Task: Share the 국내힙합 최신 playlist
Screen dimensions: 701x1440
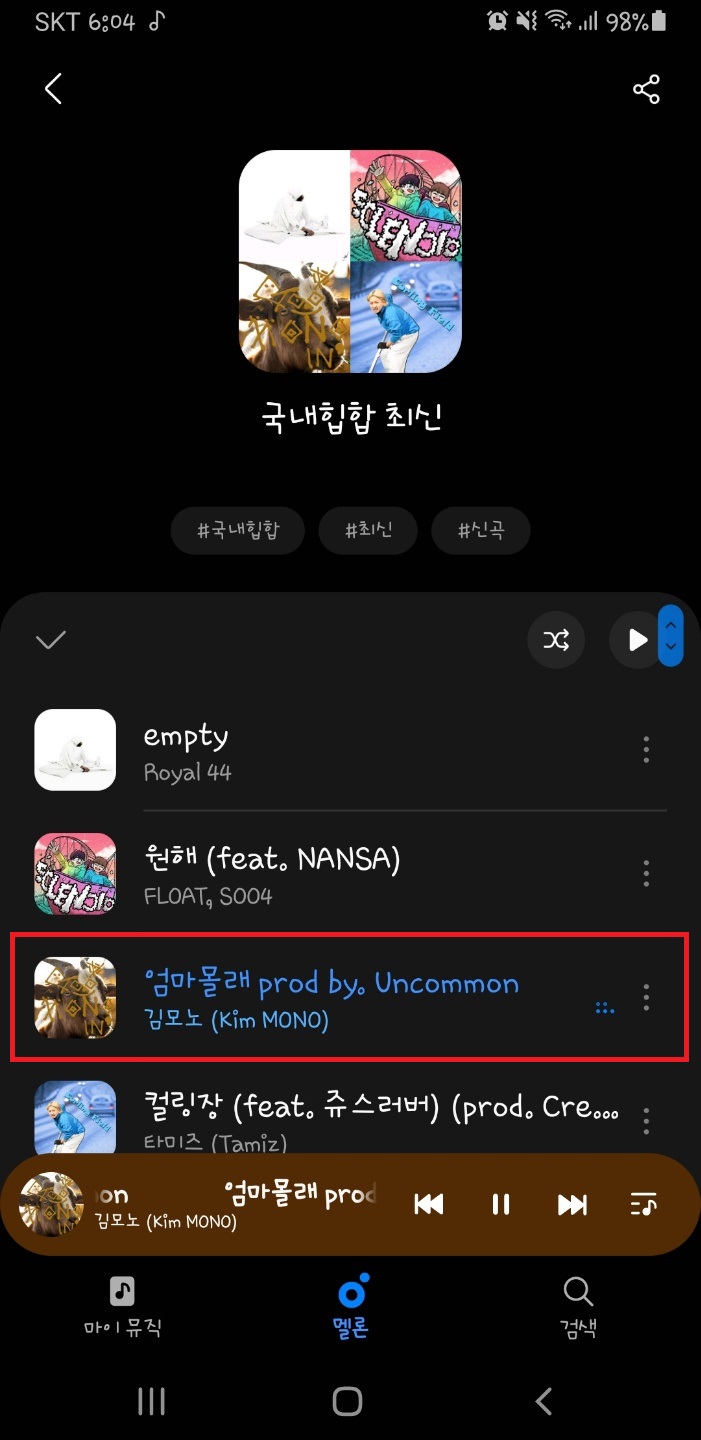Action: [646, 90]
